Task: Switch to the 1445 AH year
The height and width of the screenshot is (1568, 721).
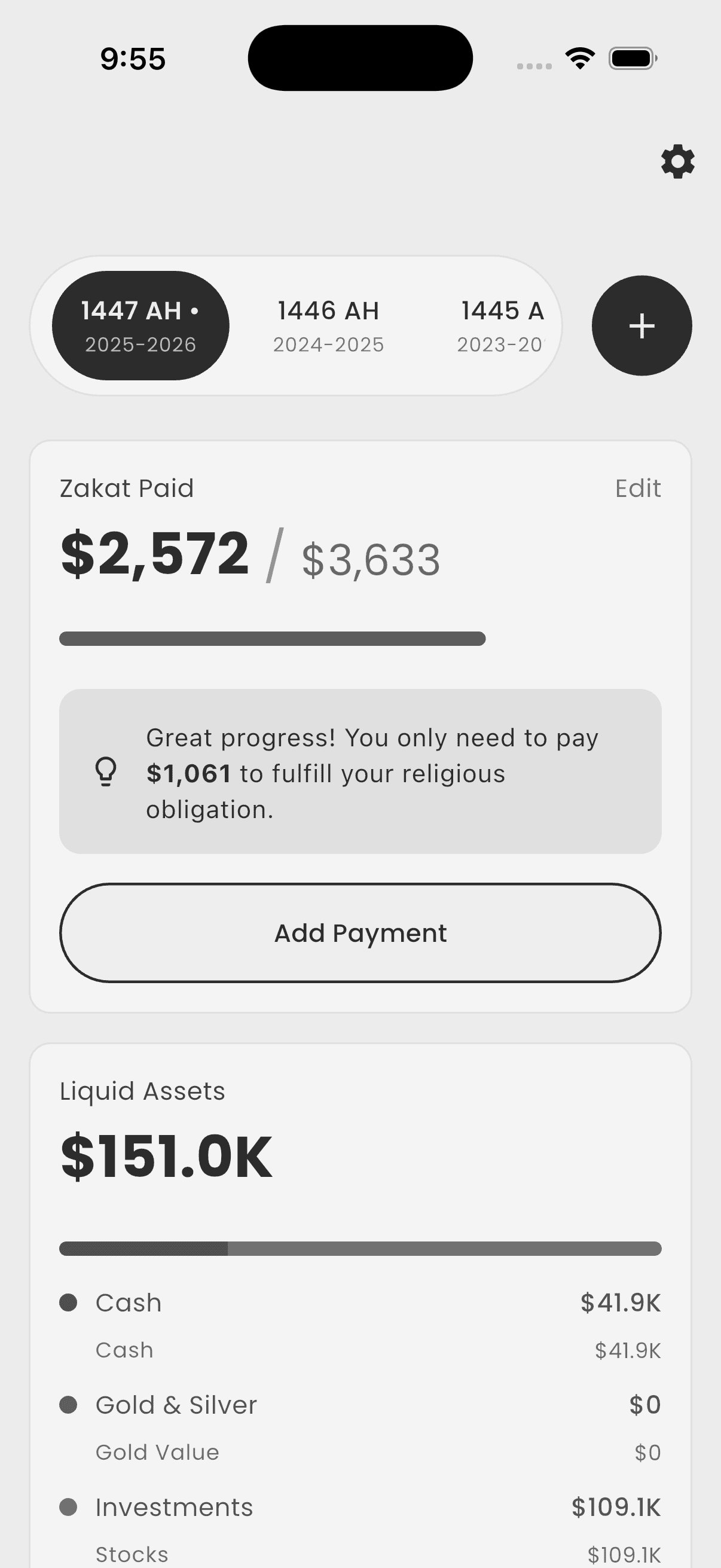Action: coord(502,326)
